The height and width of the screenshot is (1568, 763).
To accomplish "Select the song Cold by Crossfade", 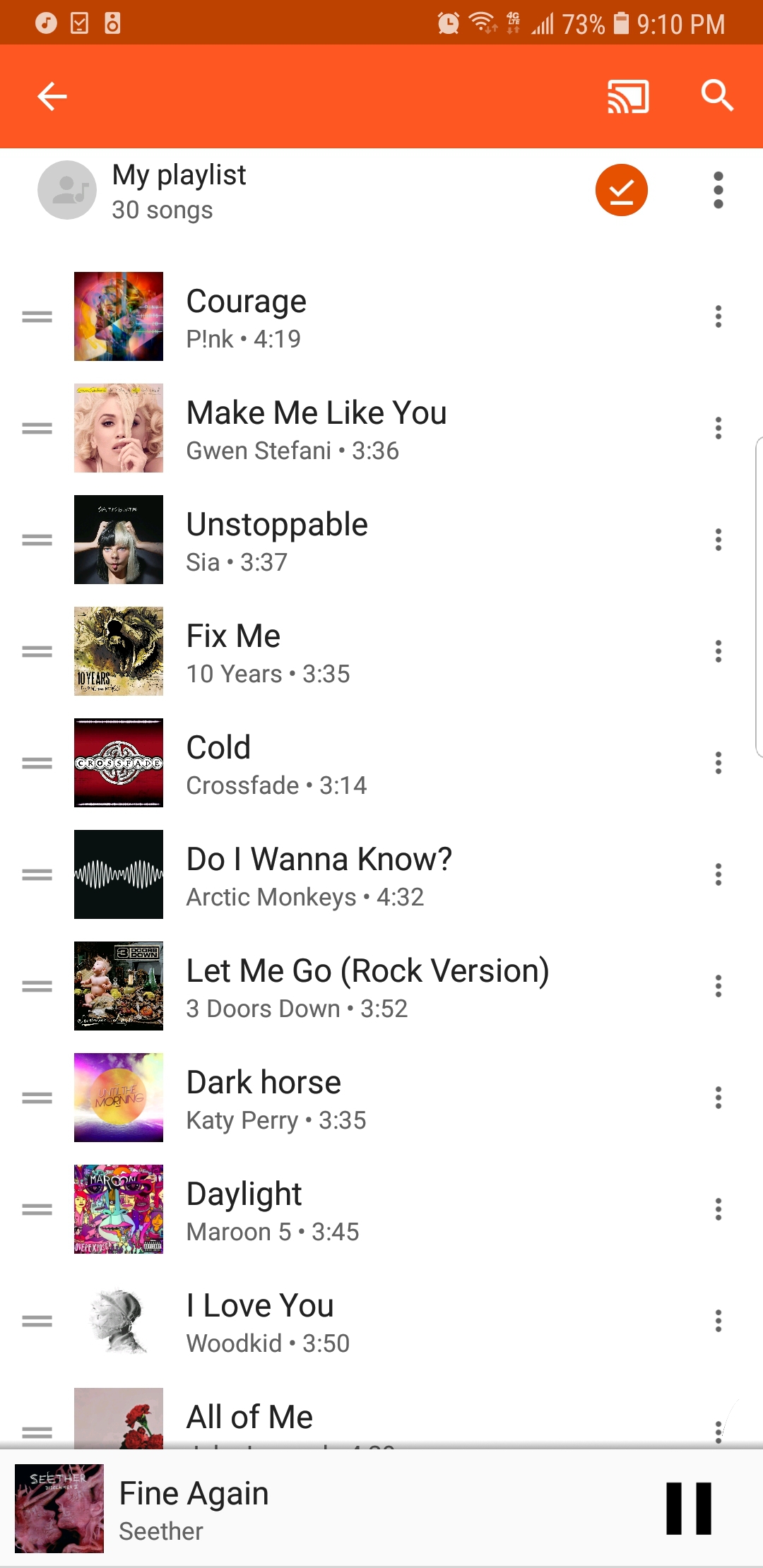I will click(x=318, y=762).
